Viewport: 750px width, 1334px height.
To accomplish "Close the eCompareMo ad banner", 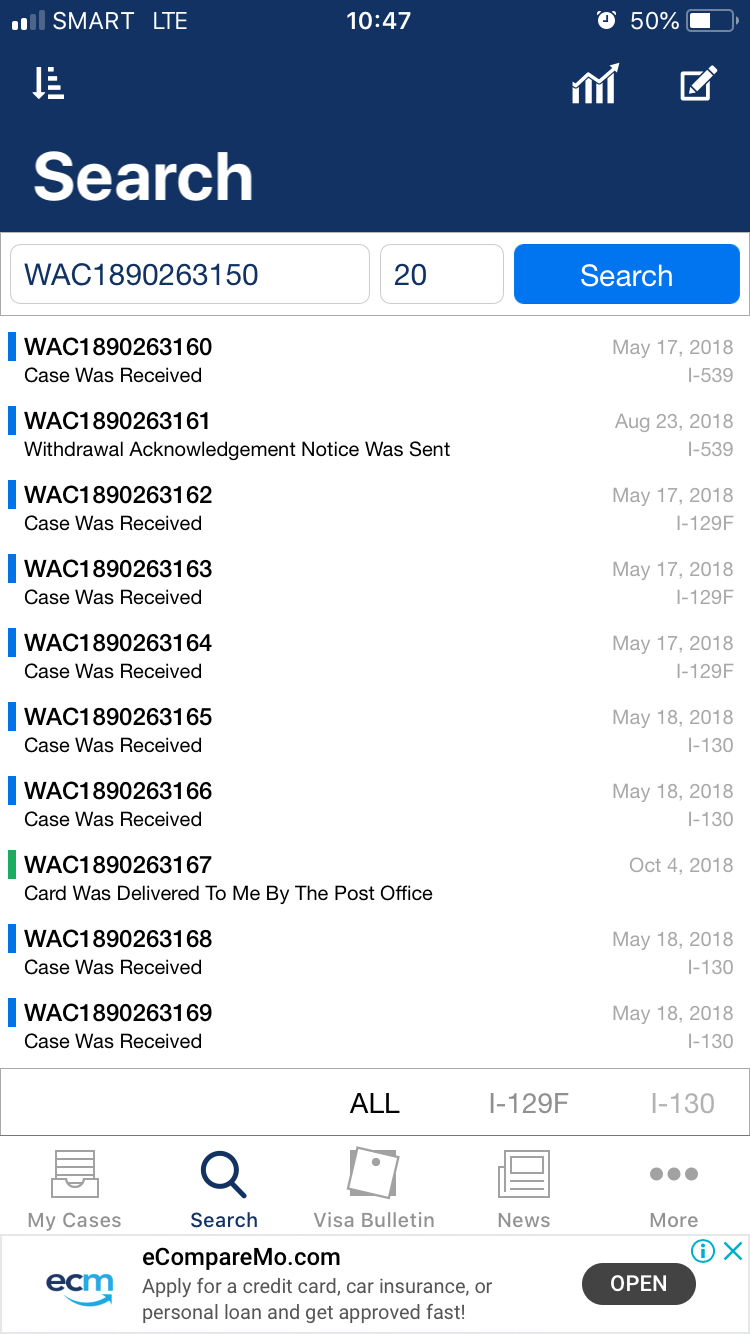I will point(733,1251).
